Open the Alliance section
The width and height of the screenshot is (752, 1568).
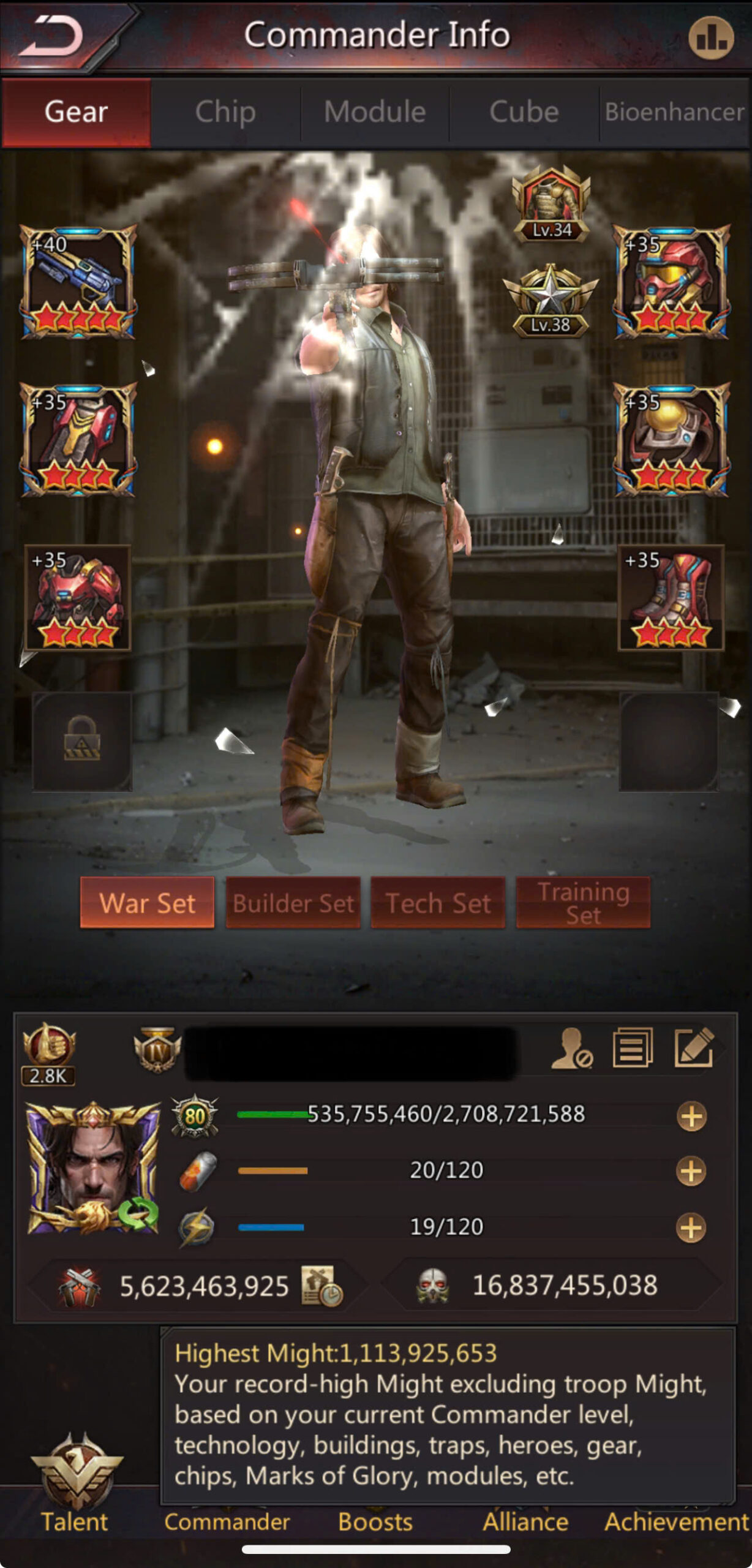coord(525,1522)
